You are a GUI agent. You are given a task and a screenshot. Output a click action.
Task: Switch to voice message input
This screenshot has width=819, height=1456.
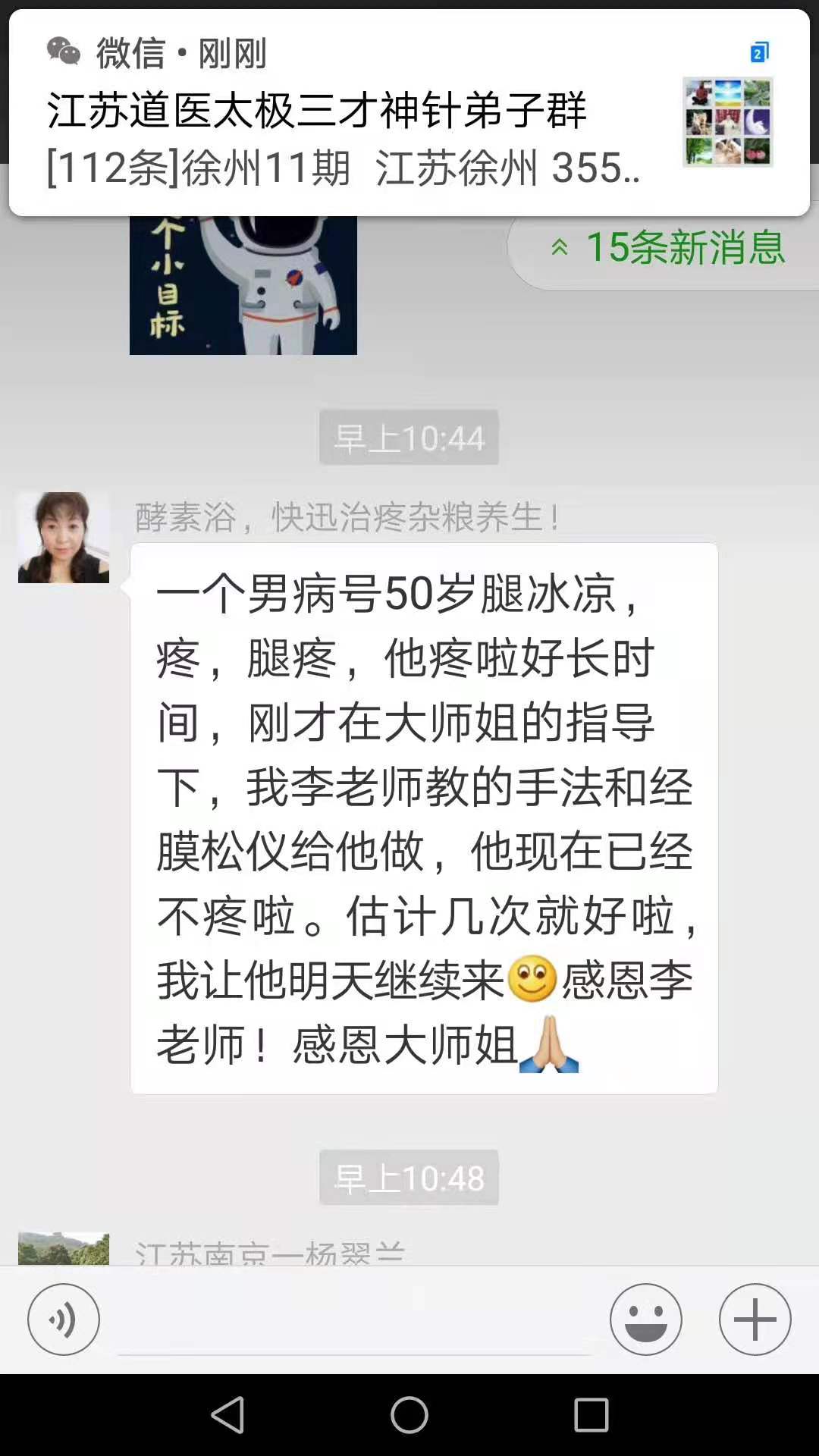[64, 1319]
